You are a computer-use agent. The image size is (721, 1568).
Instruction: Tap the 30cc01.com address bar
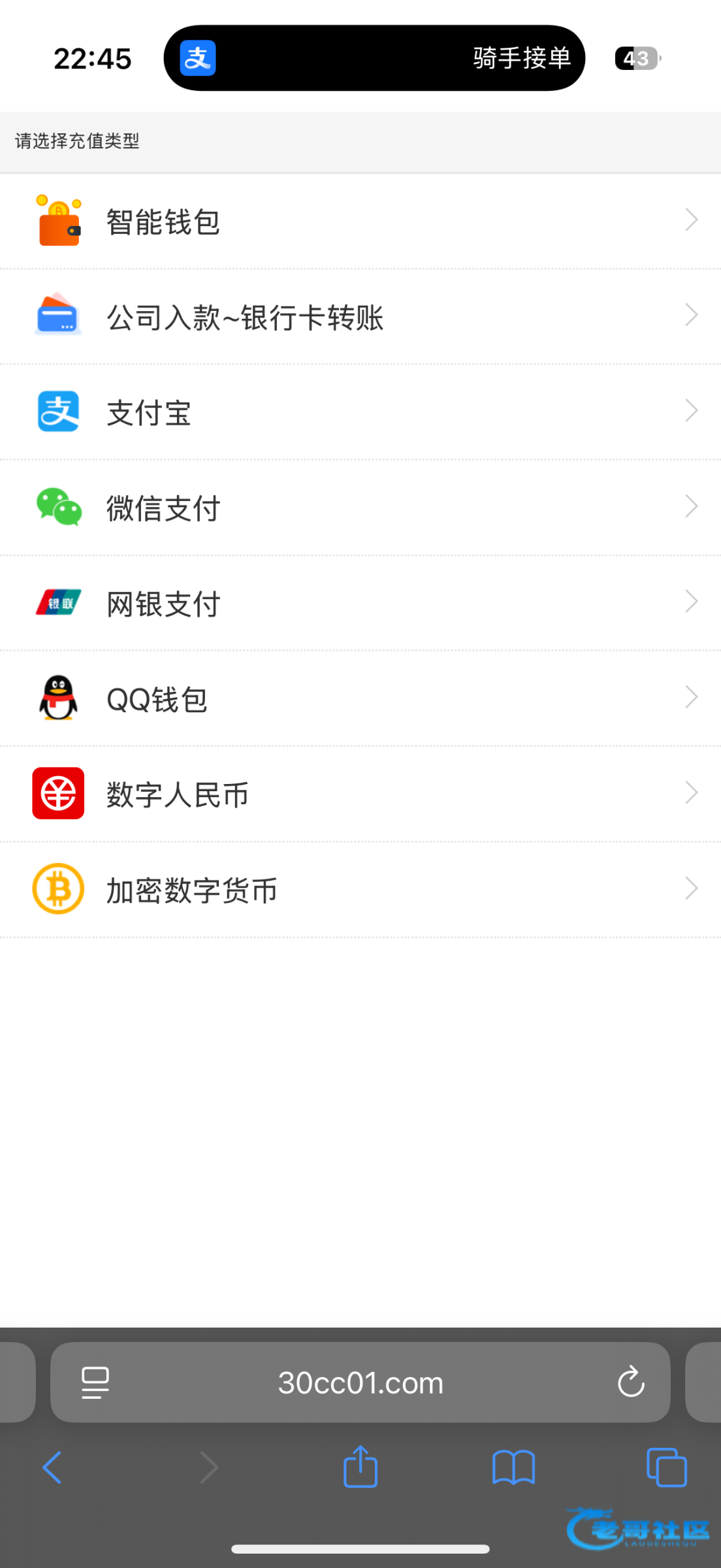360,1382
